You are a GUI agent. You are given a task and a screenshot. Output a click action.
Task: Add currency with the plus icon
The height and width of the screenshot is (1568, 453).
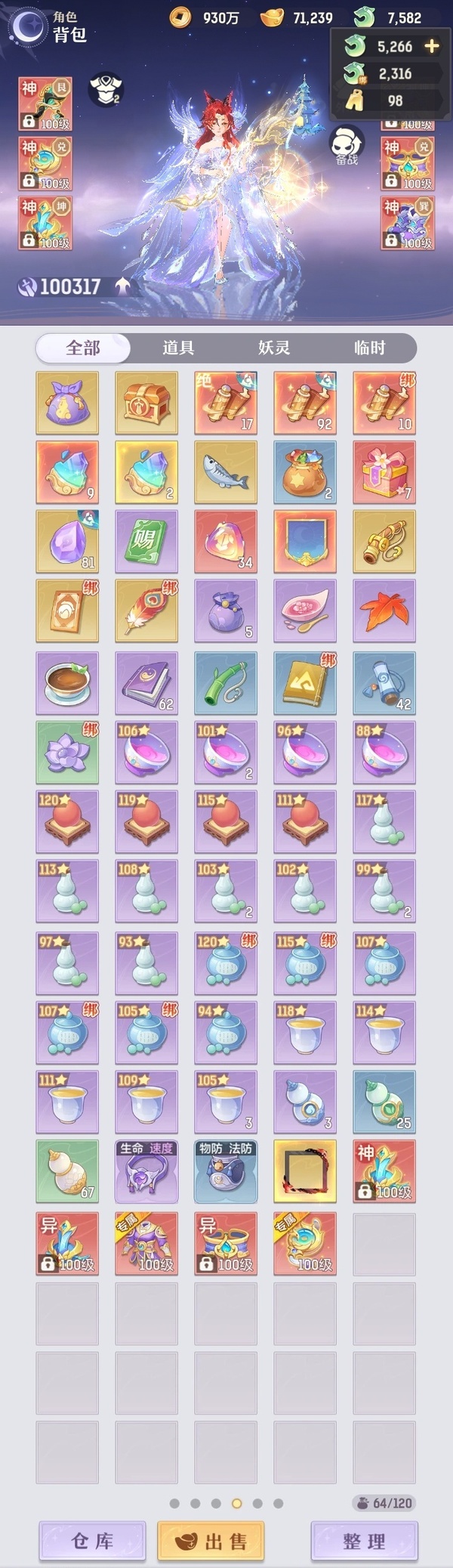click(432, 46)
